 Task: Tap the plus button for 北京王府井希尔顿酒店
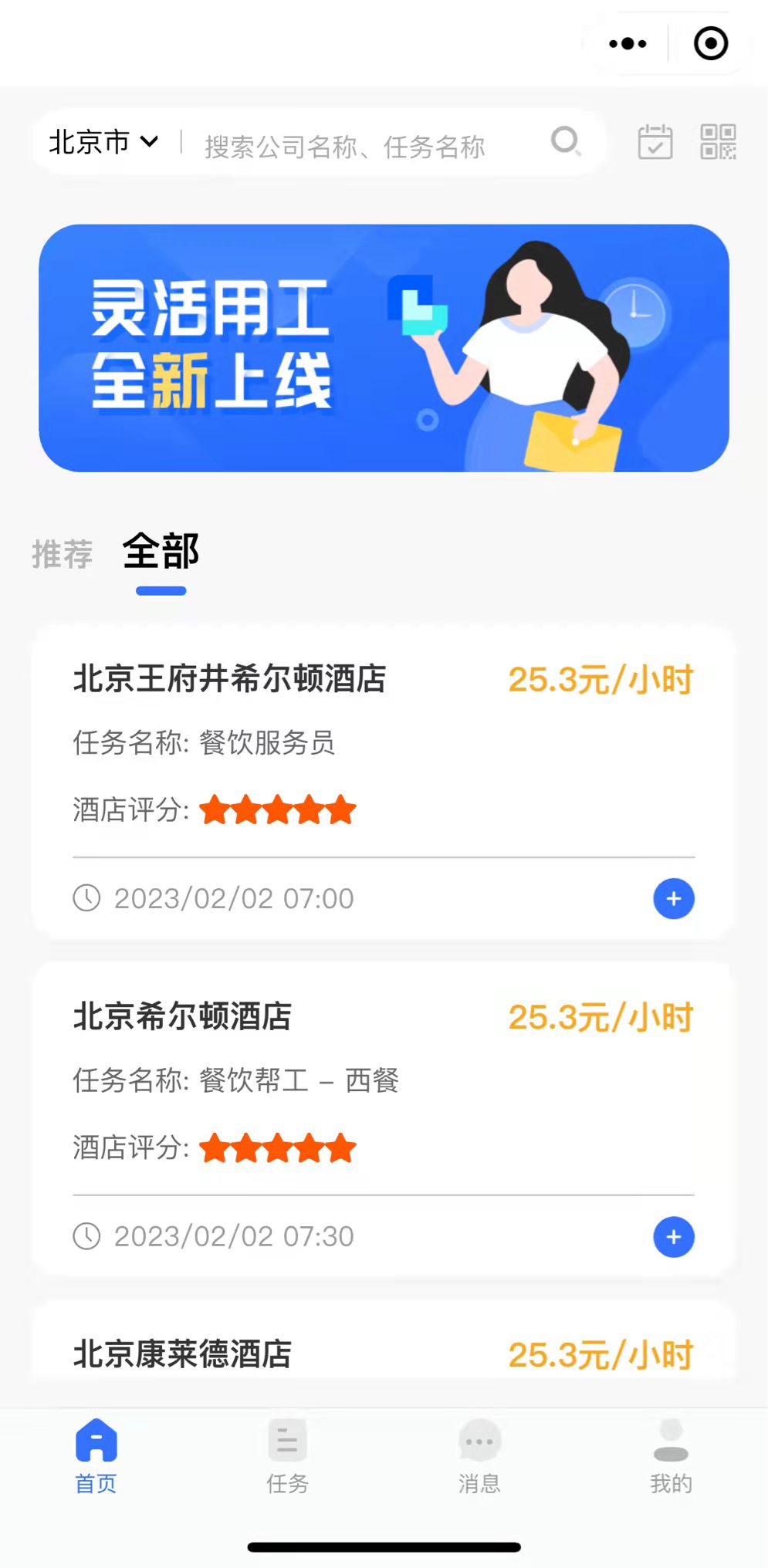click(x=674, y=898)
